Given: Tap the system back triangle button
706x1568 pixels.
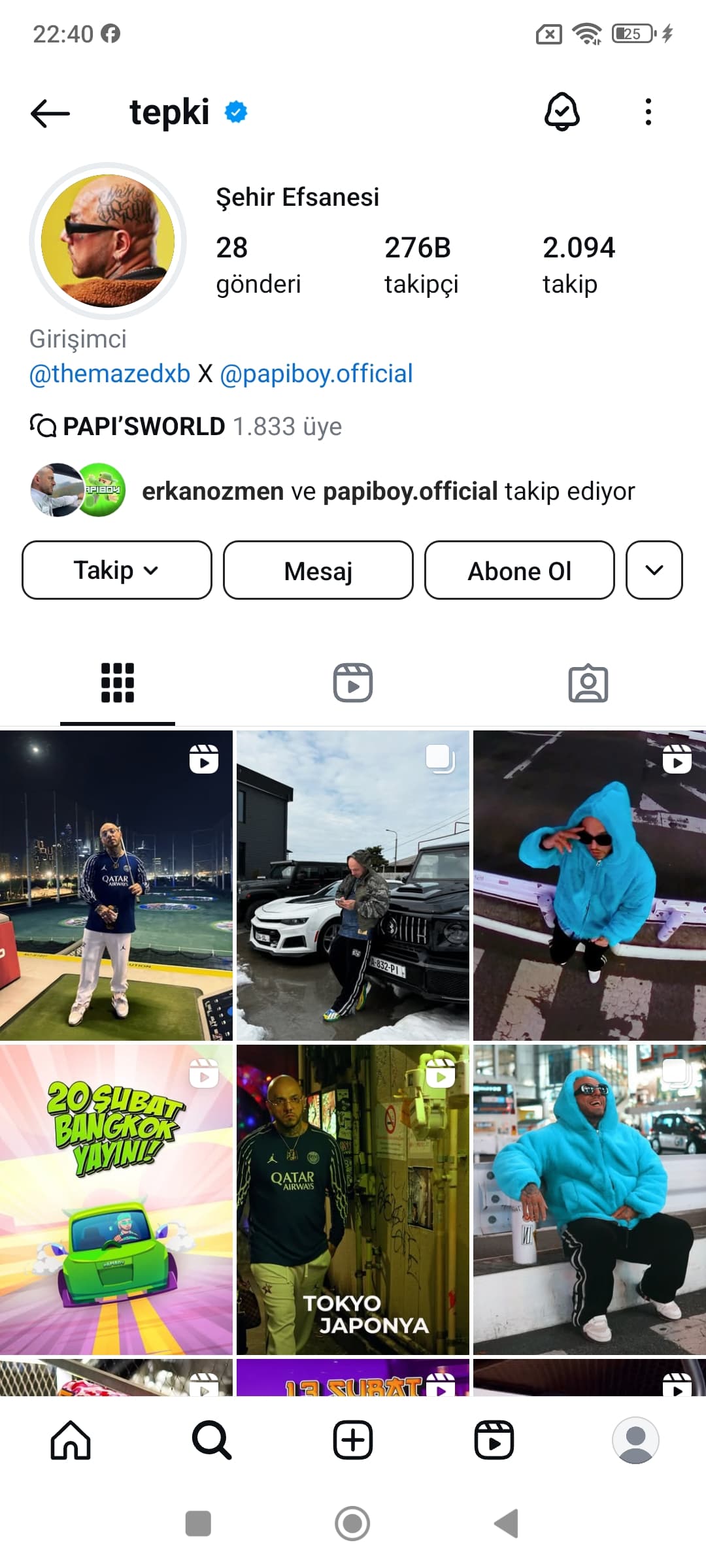Looking at the screenshot, I should coord(507,1524).
